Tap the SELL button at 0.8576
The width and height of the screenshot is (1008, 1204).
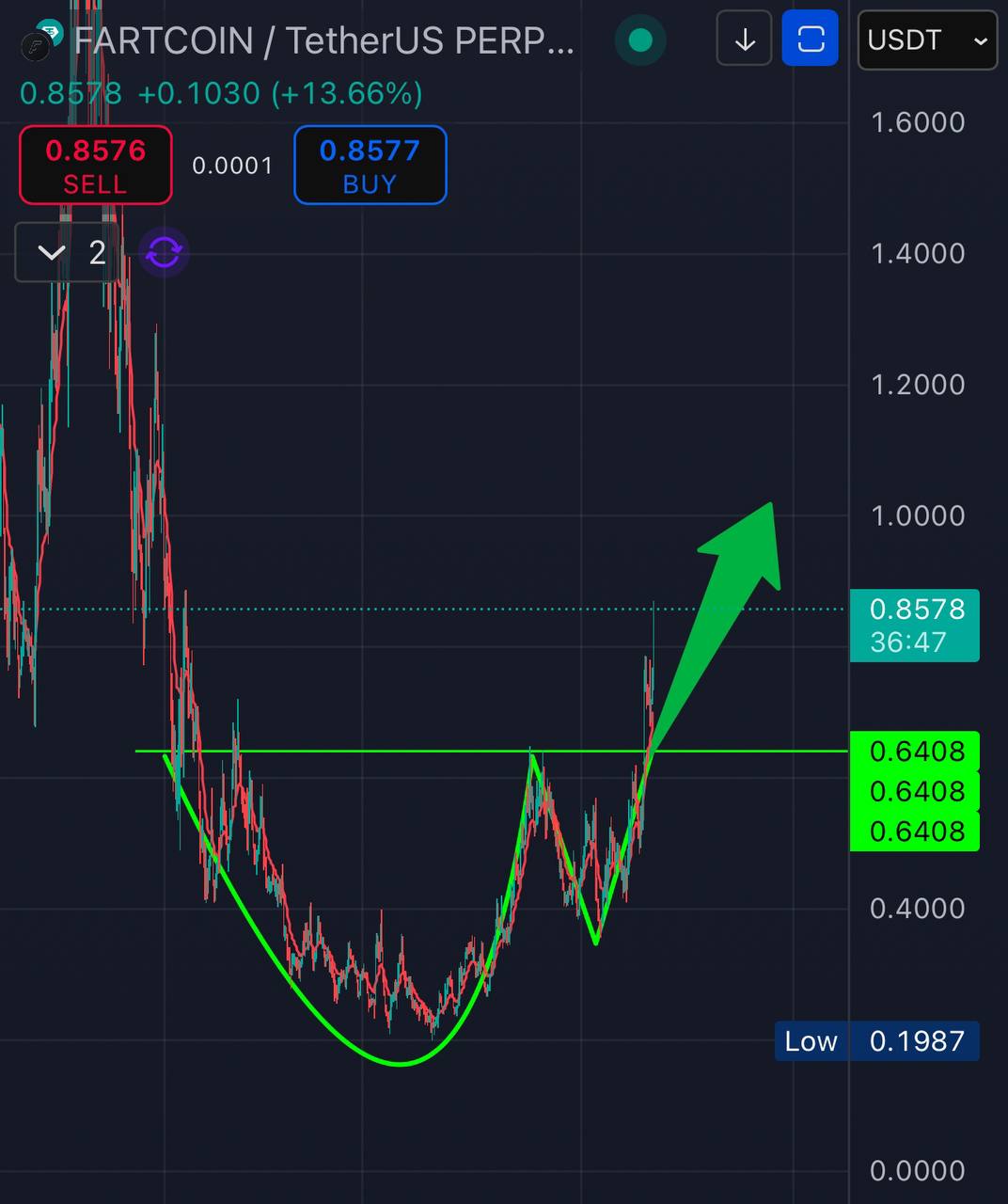95,165
